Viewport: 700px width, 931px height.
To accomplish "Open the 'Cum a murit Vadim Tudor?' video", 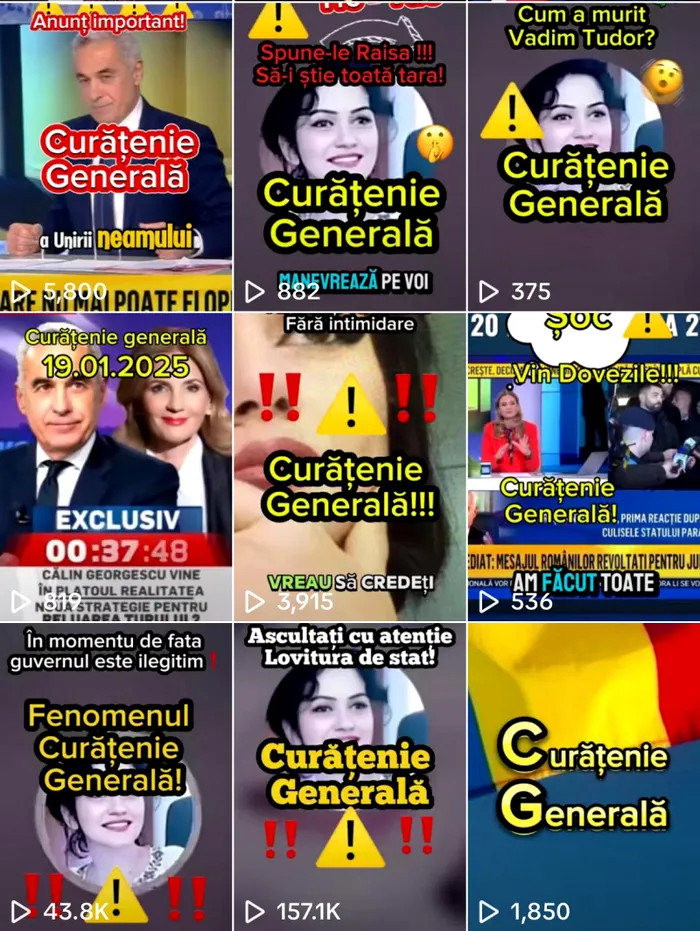I will (x=584, y=155).
